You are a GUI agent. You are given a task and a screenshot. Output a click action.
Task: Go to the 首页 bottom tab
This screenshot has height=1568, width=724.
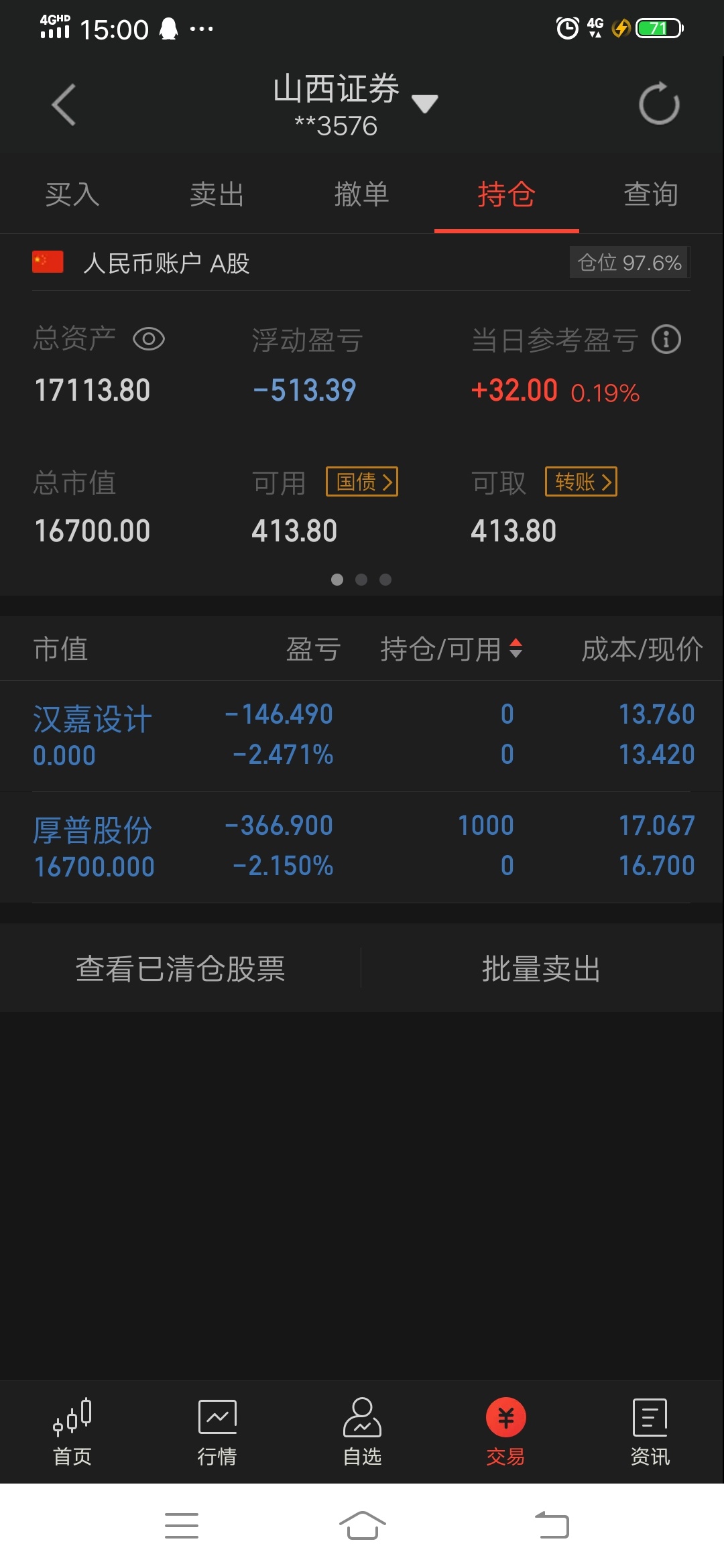click(72, 1433)
